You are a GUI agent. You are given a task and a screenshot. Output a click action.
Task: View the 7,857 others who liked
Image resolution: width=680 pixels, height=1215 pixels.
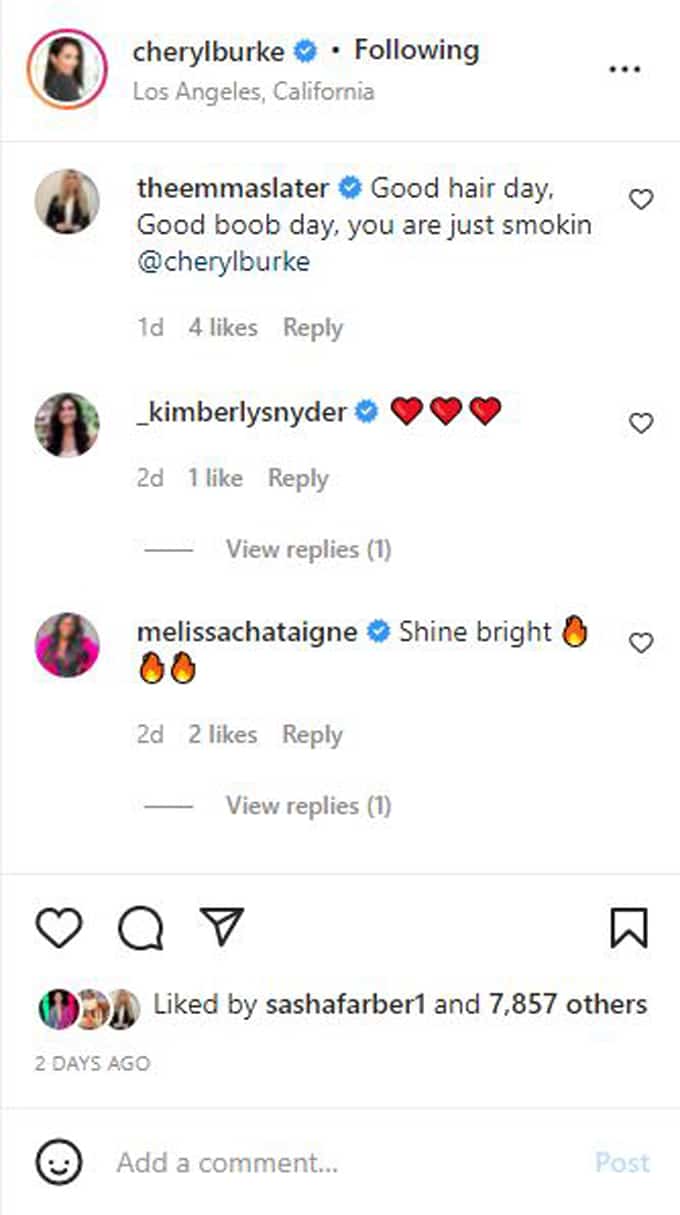click(x=567, y=1005)
